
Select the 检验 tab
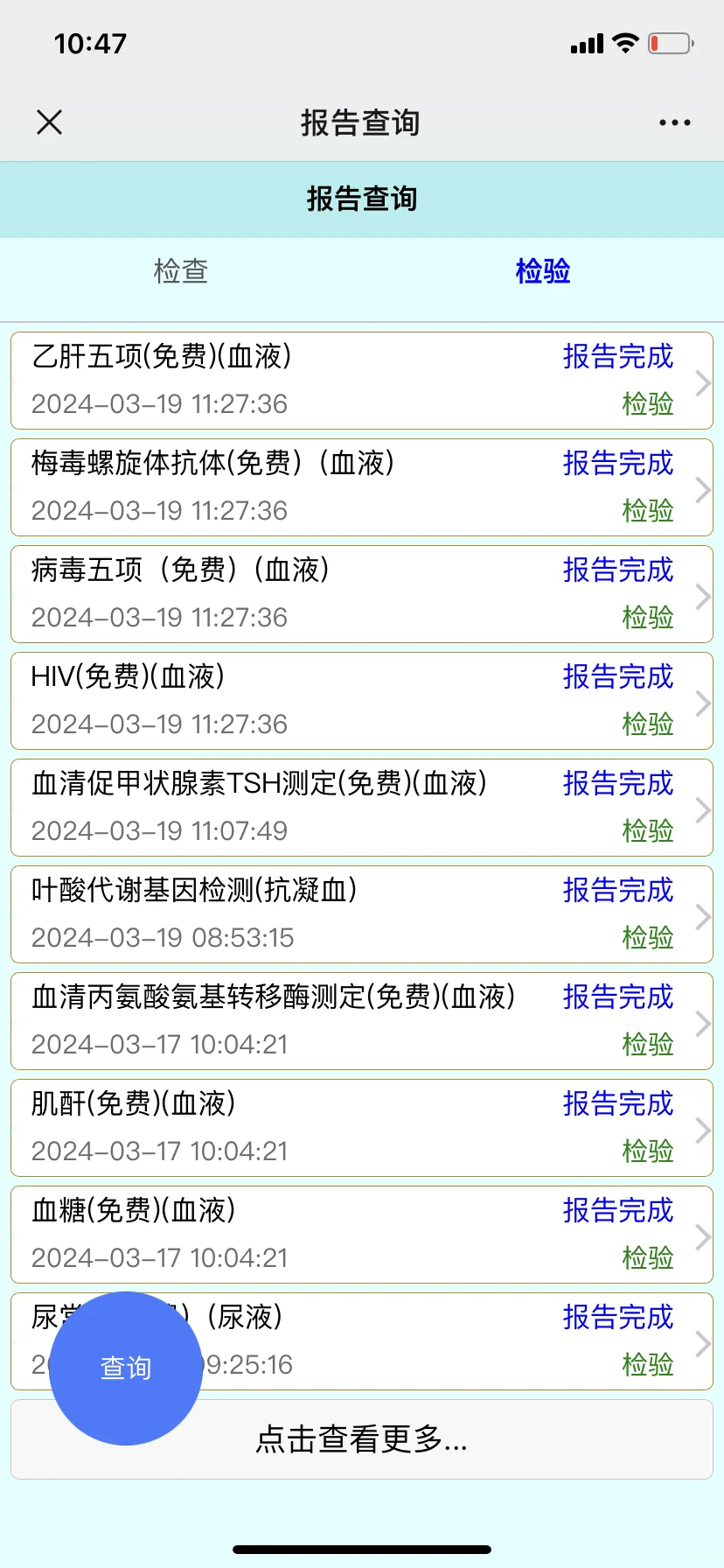[x=542, y=271]
